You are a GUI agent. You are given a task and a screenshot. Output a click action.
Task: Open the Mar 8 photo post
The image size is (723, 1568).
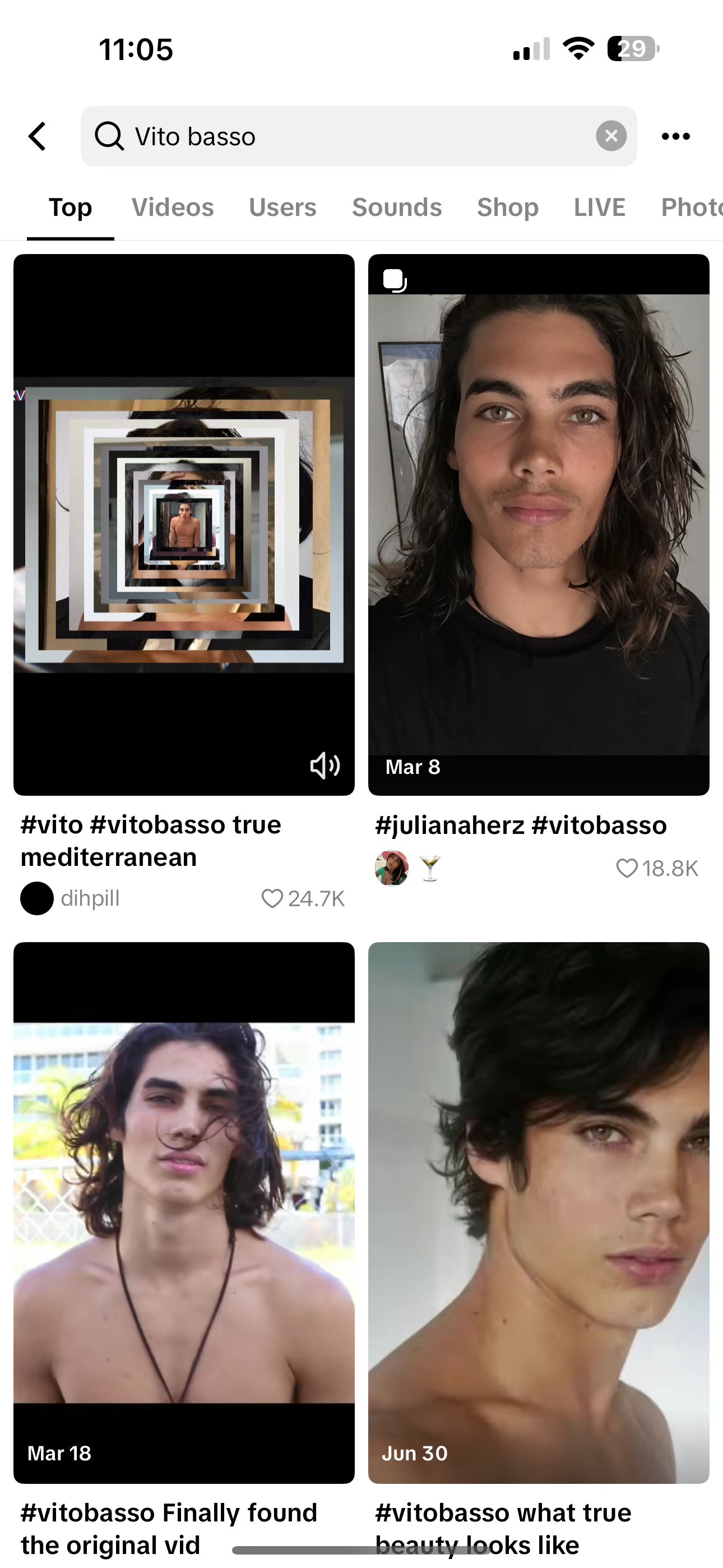(x=539, y=523)
